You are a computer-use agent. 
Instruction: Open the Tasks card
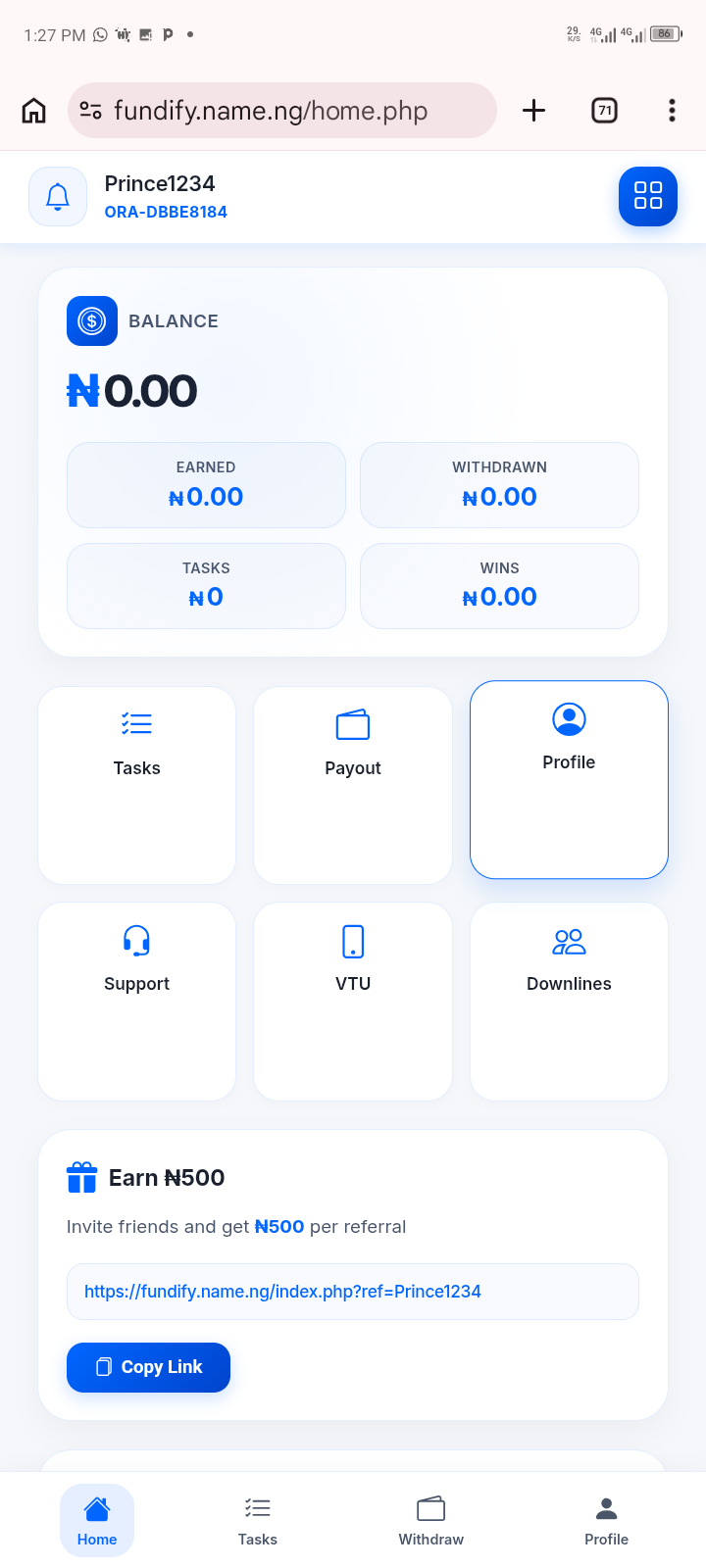point(137,785)
